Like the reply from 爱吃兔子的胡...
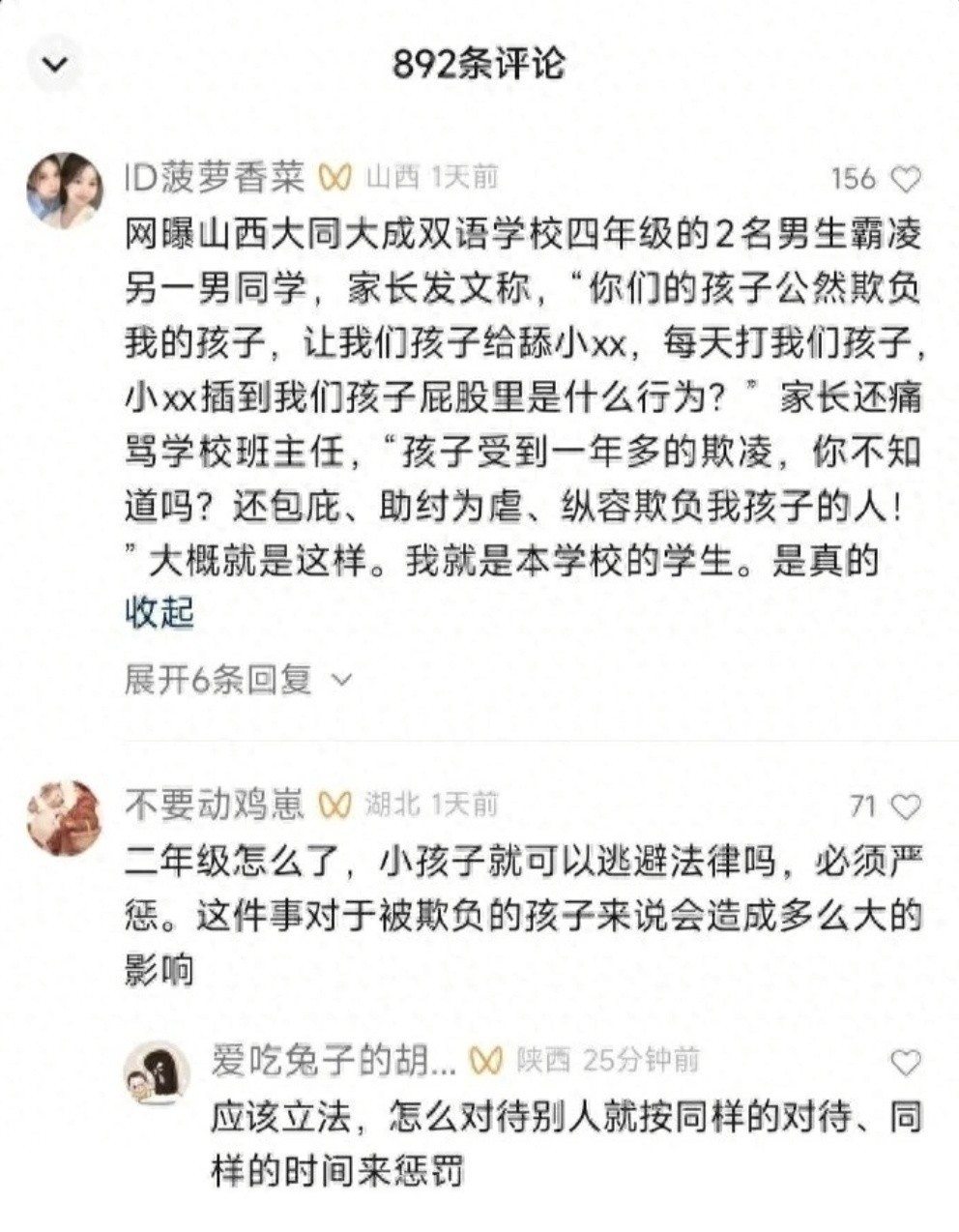The image size is (959, 1232). click(x=905, y=1064)
